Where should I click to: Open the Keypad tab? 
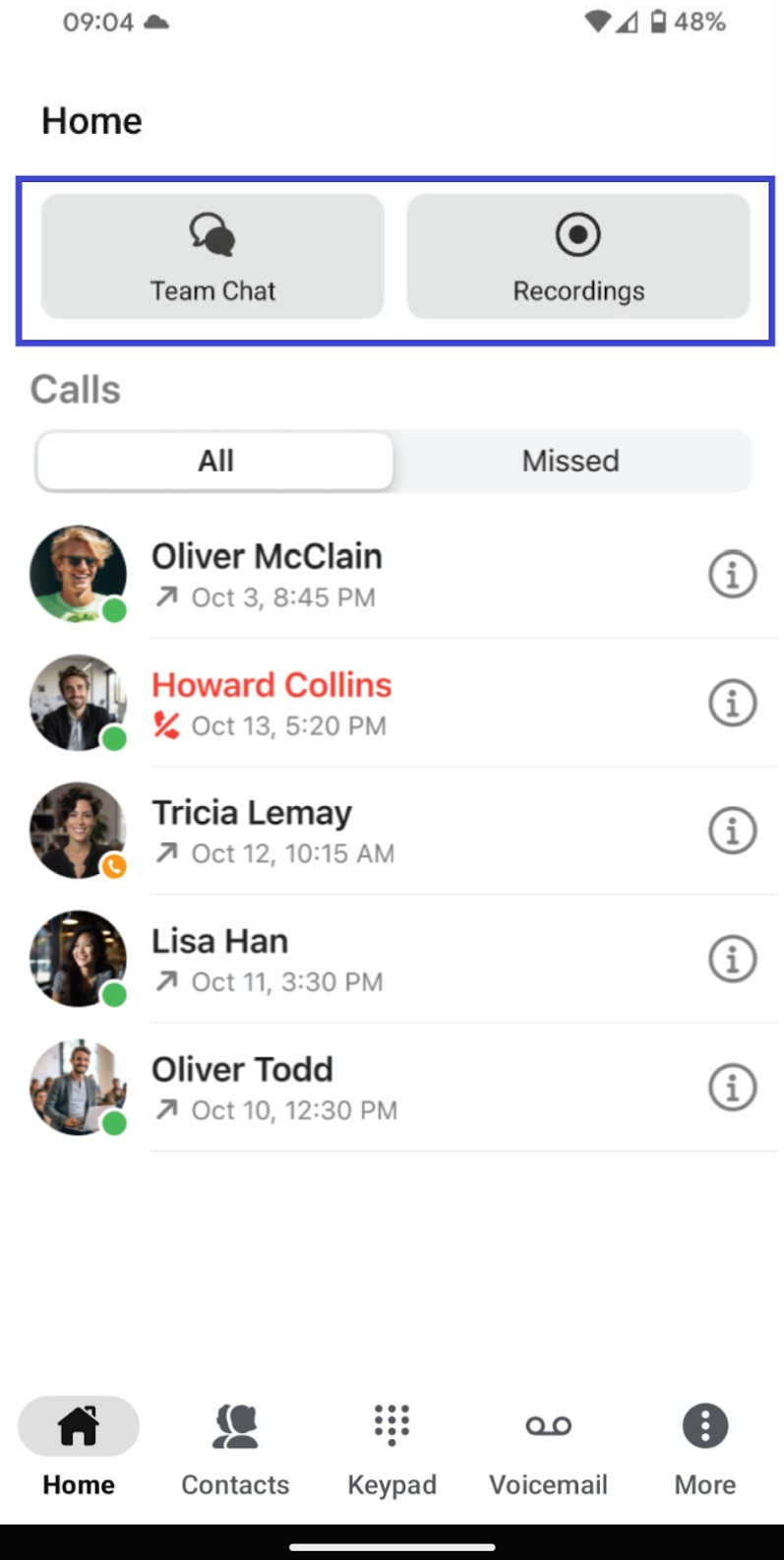[392, 1449]
